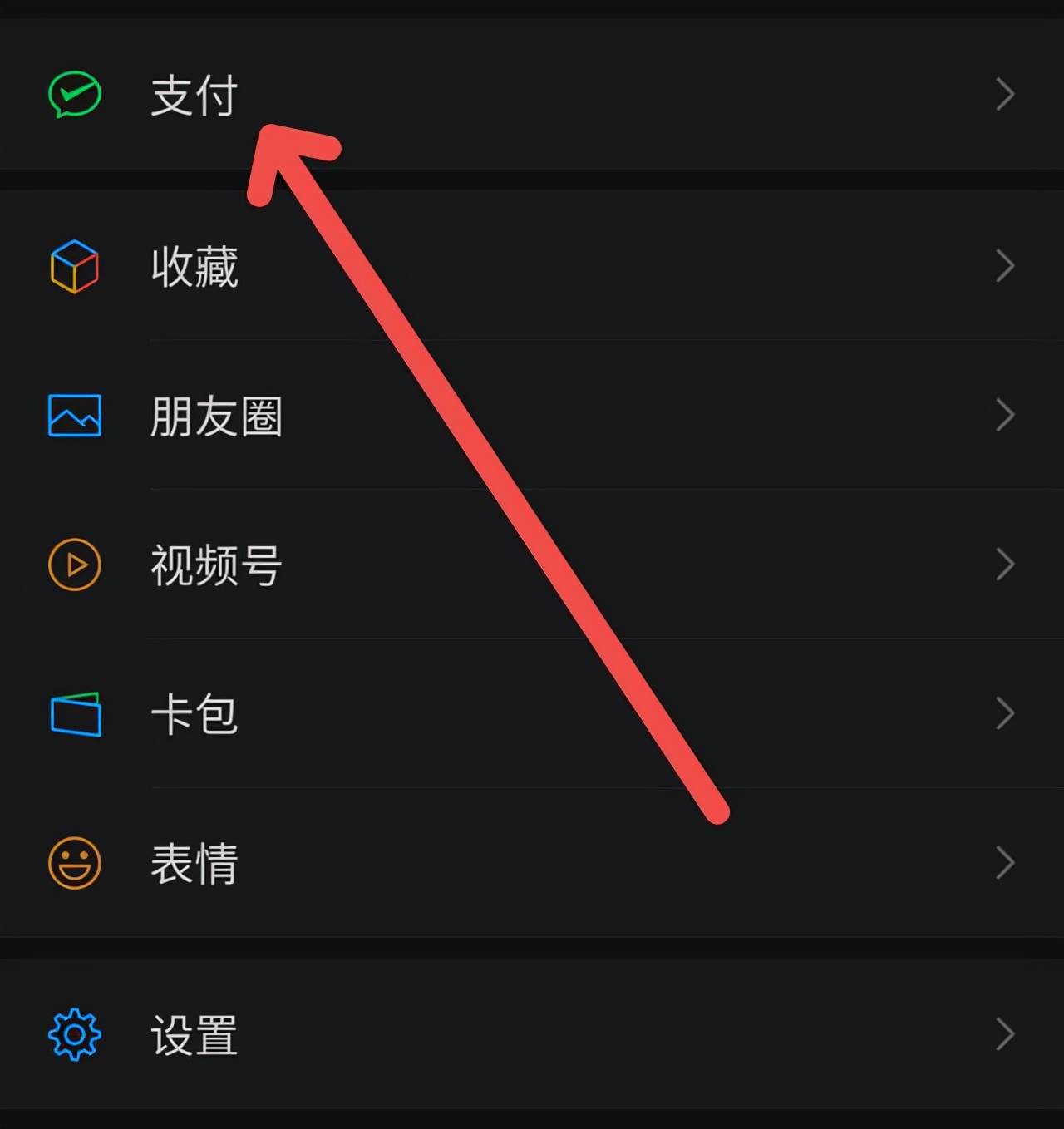This screenshot has width=1064, height=1129.
Task: Open Moments by clicking 朋友圈 label
Action: point(217,417)
